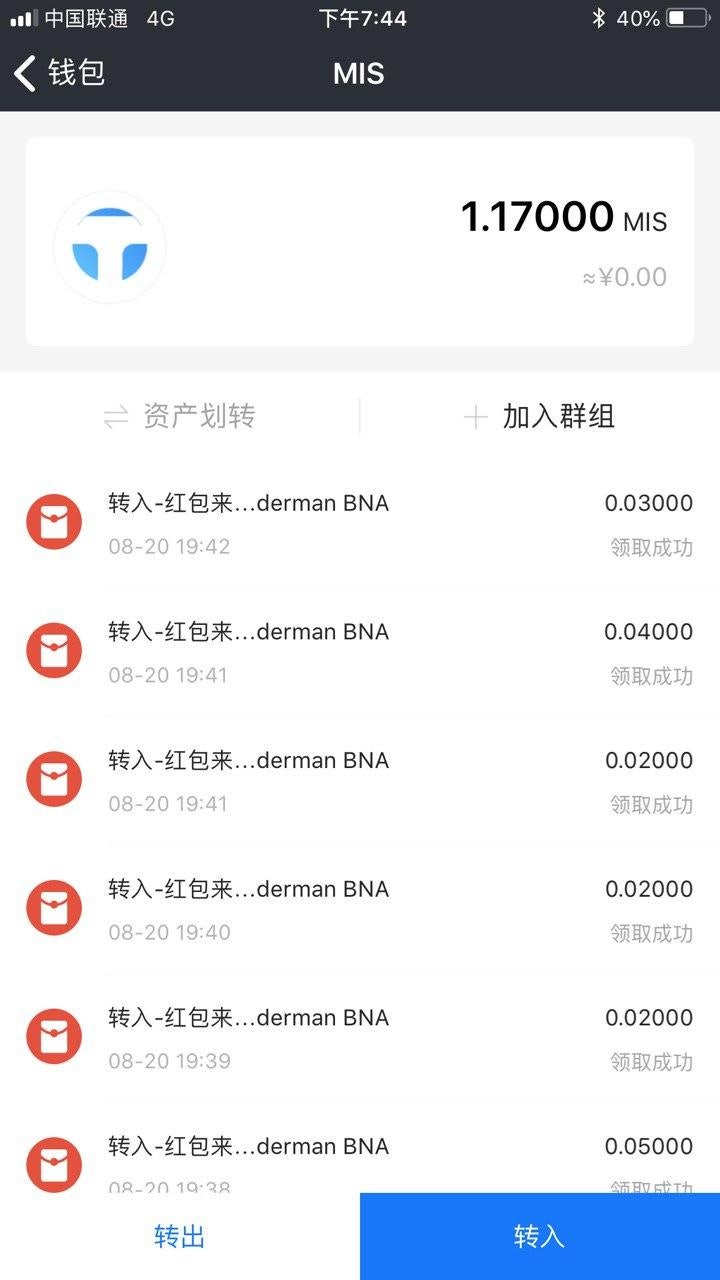Tap 转出 to transfer out
This screenshot has height=1280, width=720.
coord(180,1237)
